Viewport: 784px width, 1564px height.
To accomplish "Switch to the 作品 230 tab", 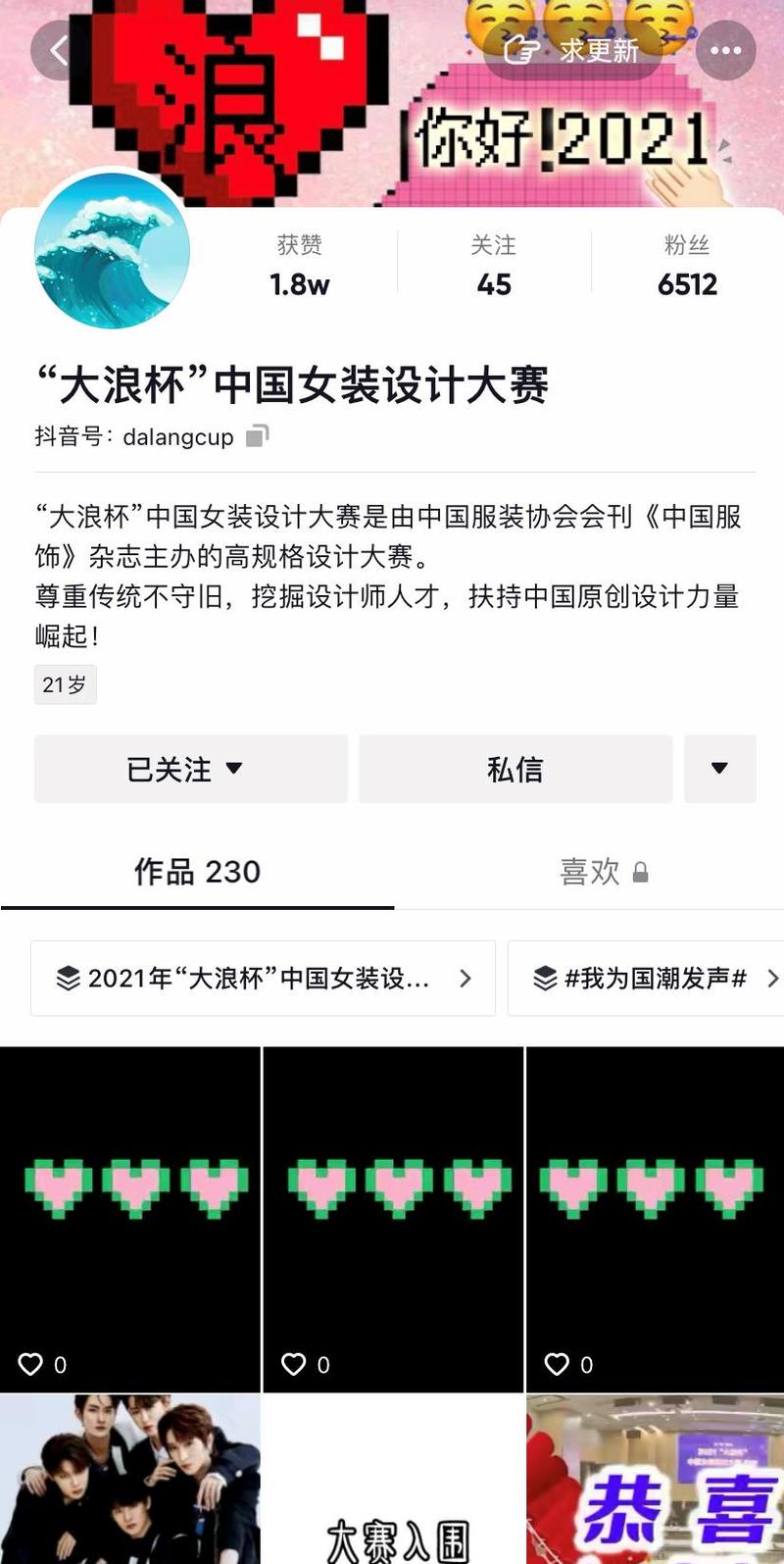I will [197, 872].
